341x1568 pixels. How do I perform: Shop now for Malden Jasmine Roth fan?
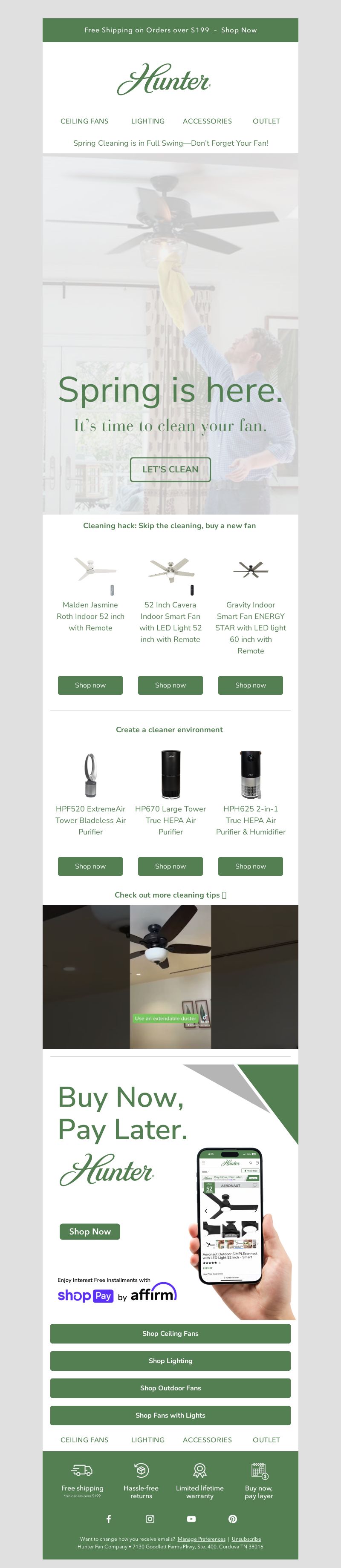click(90, 685)
